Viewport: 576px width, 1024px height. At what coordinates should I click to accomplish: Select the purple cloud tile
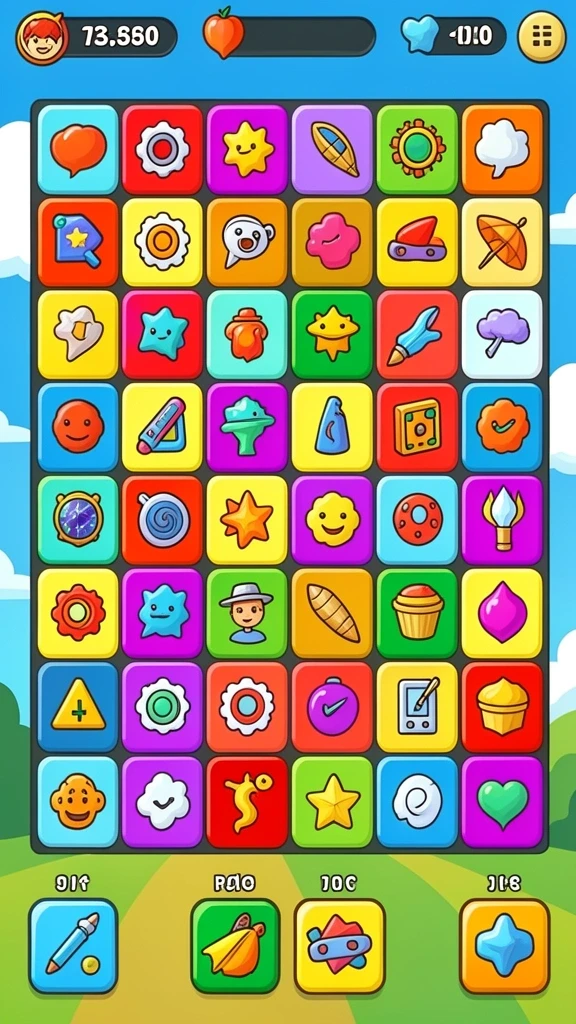(x=502, y=334)
